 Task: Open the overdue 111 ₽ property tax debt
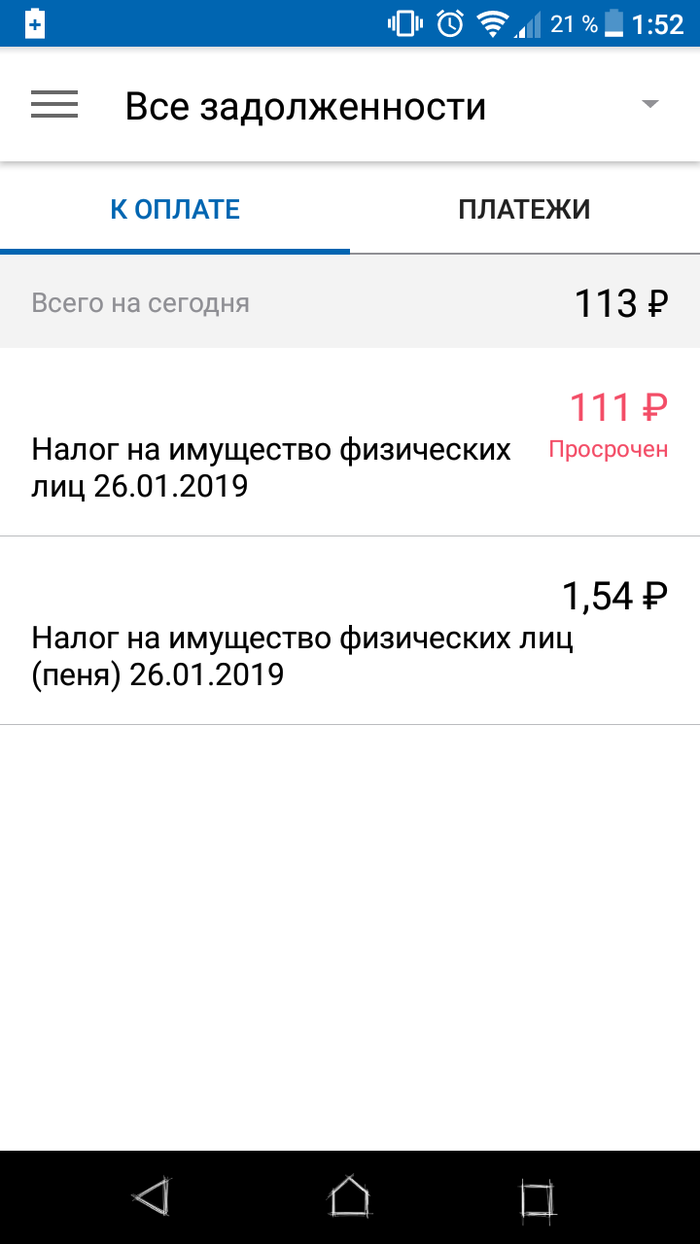(x=350, y=445)
